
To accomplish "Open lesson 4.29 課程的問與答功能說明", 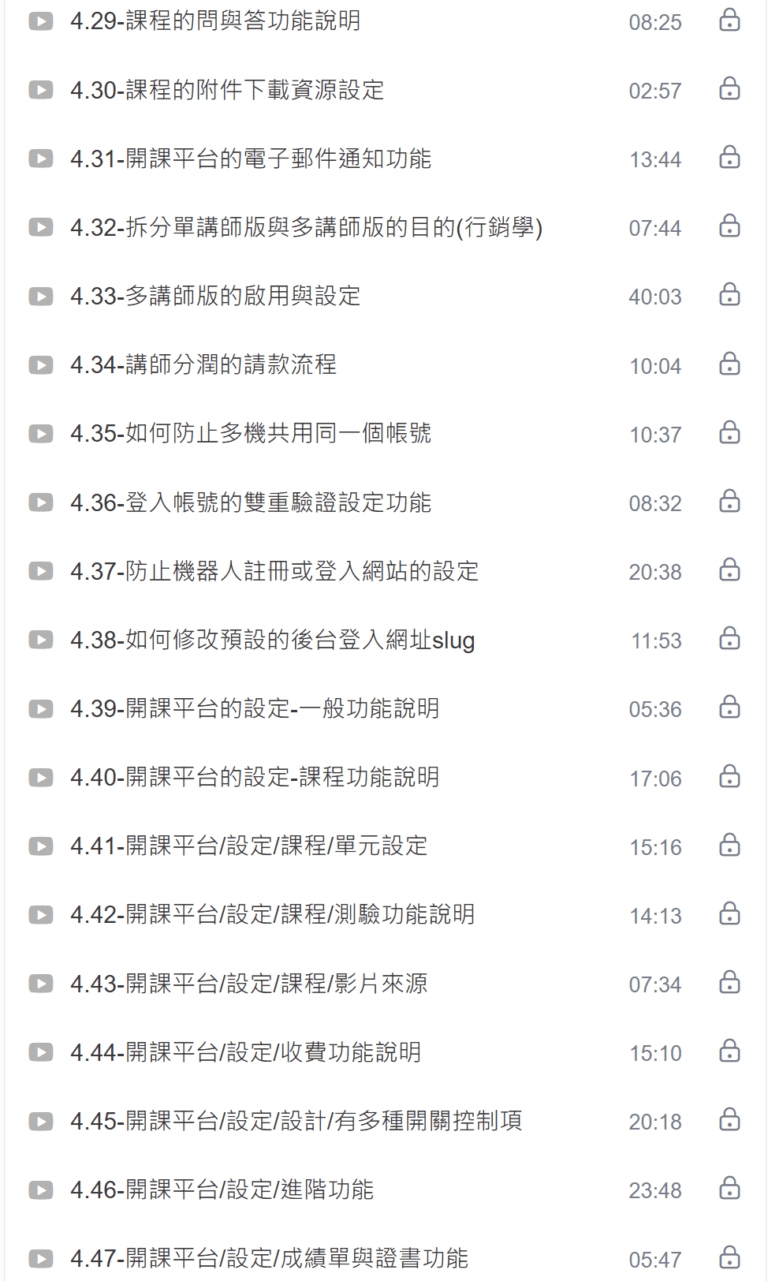I will pos(215,21).
